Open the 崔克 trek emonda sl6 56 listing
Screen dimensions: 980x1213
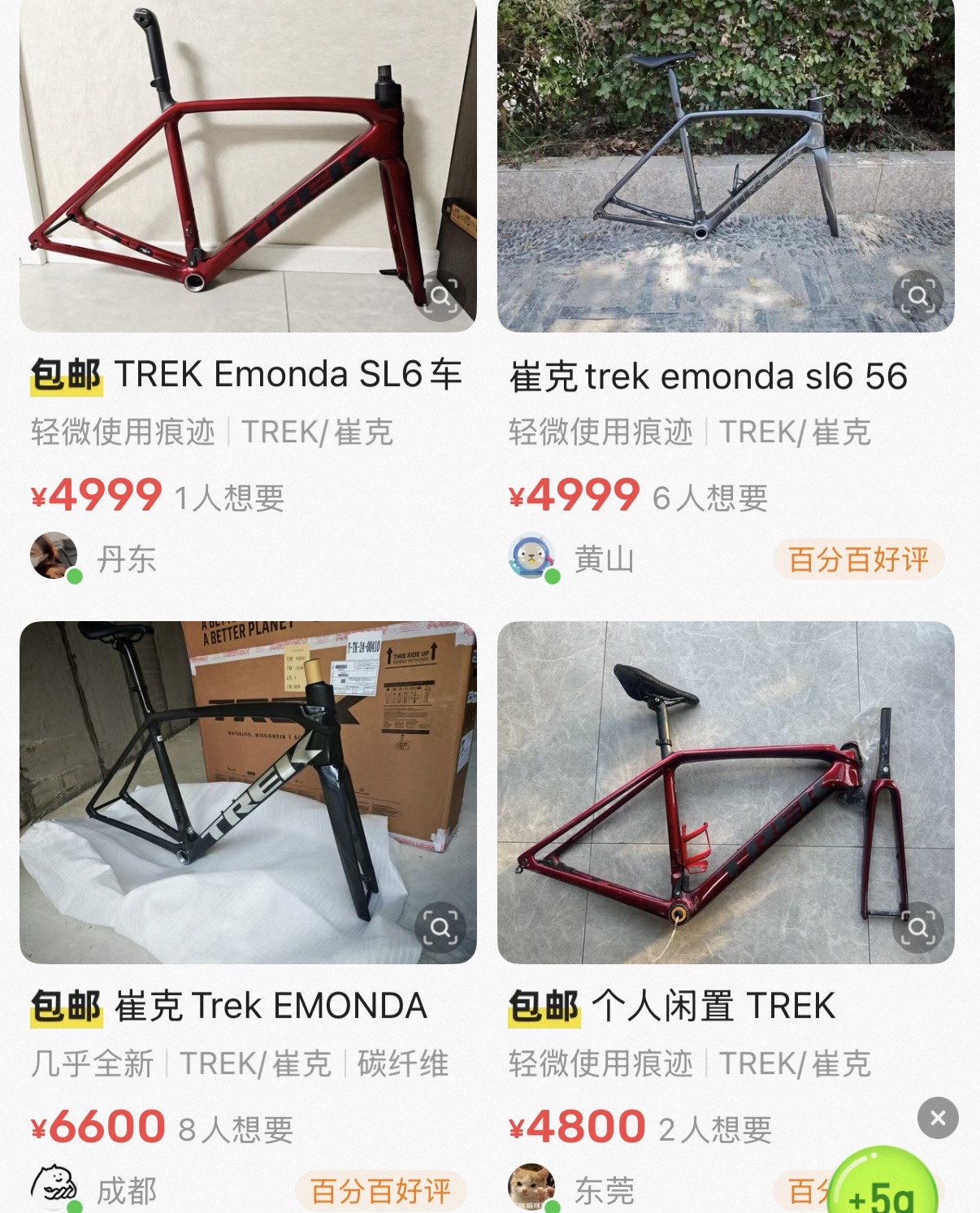[708, 377]
